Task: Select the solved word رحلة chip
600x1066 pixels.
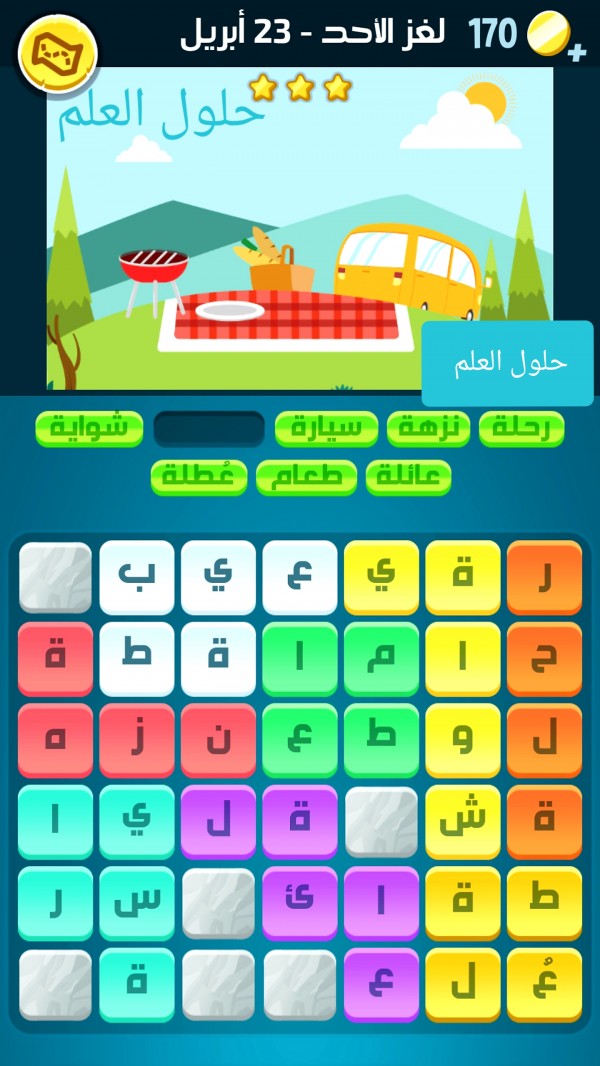Action: (521, 428)
